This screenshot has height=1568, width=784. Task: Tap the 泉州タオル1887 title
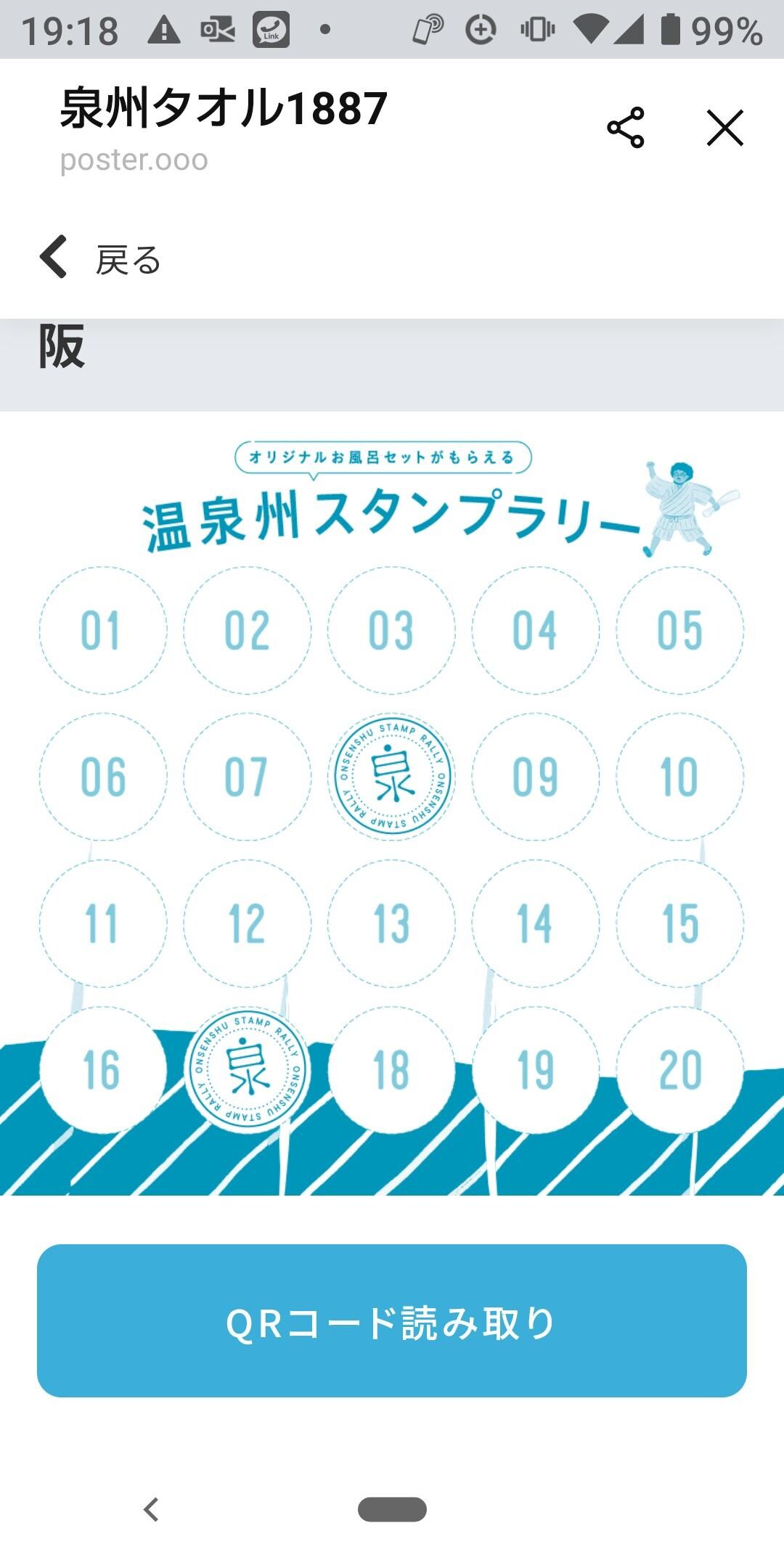coord(221,109)
